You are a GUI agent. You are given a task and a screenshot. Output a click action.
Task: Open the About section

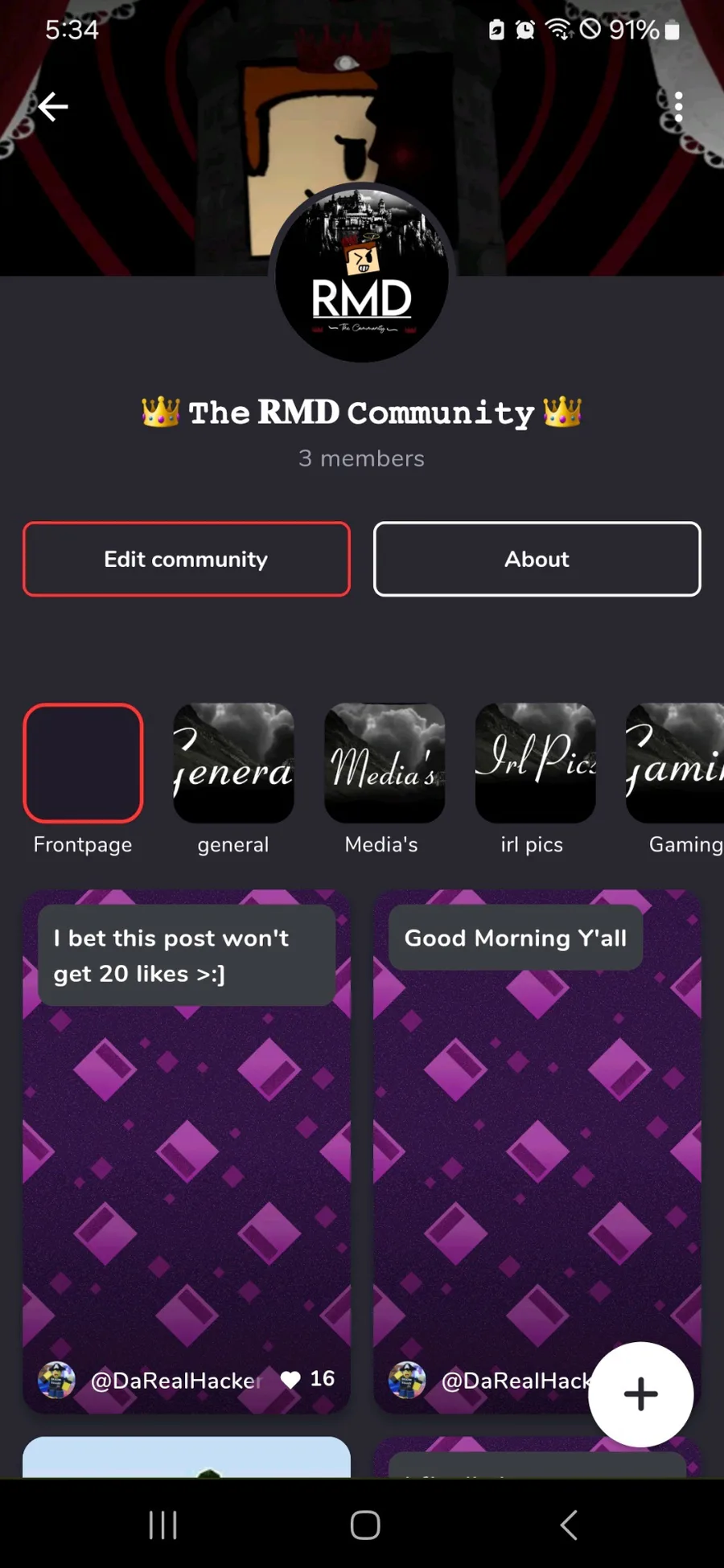537,559
